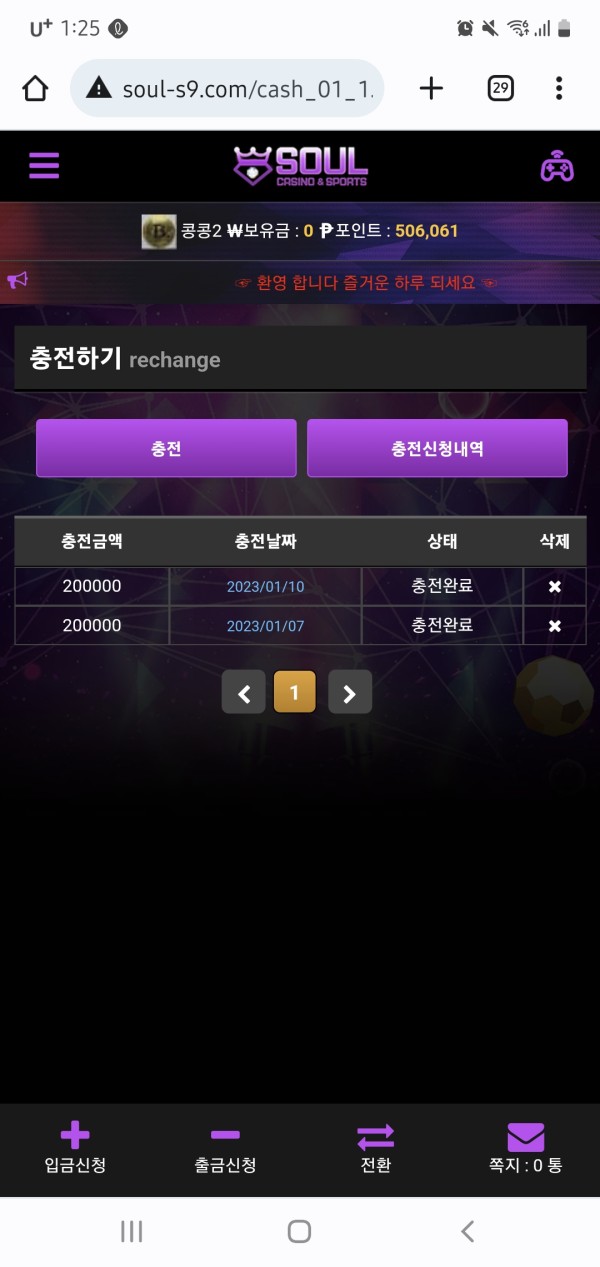View the 29 open tabs
The height and width of the screenshot is (1267, 600).
point(500,89)
